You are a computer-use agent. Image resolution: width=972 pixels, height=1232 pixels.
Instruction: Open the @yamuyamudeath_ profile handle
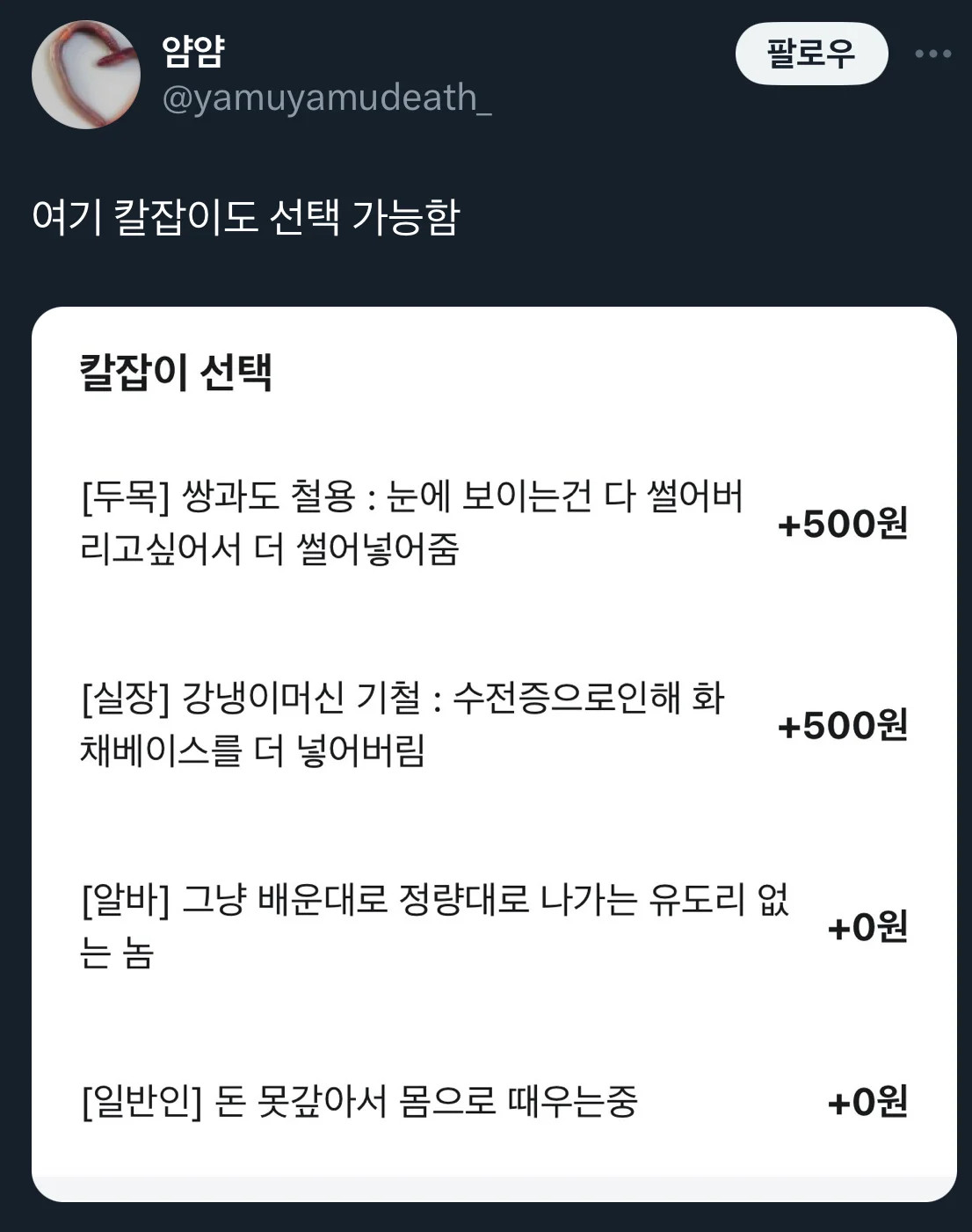click(327, 98)
